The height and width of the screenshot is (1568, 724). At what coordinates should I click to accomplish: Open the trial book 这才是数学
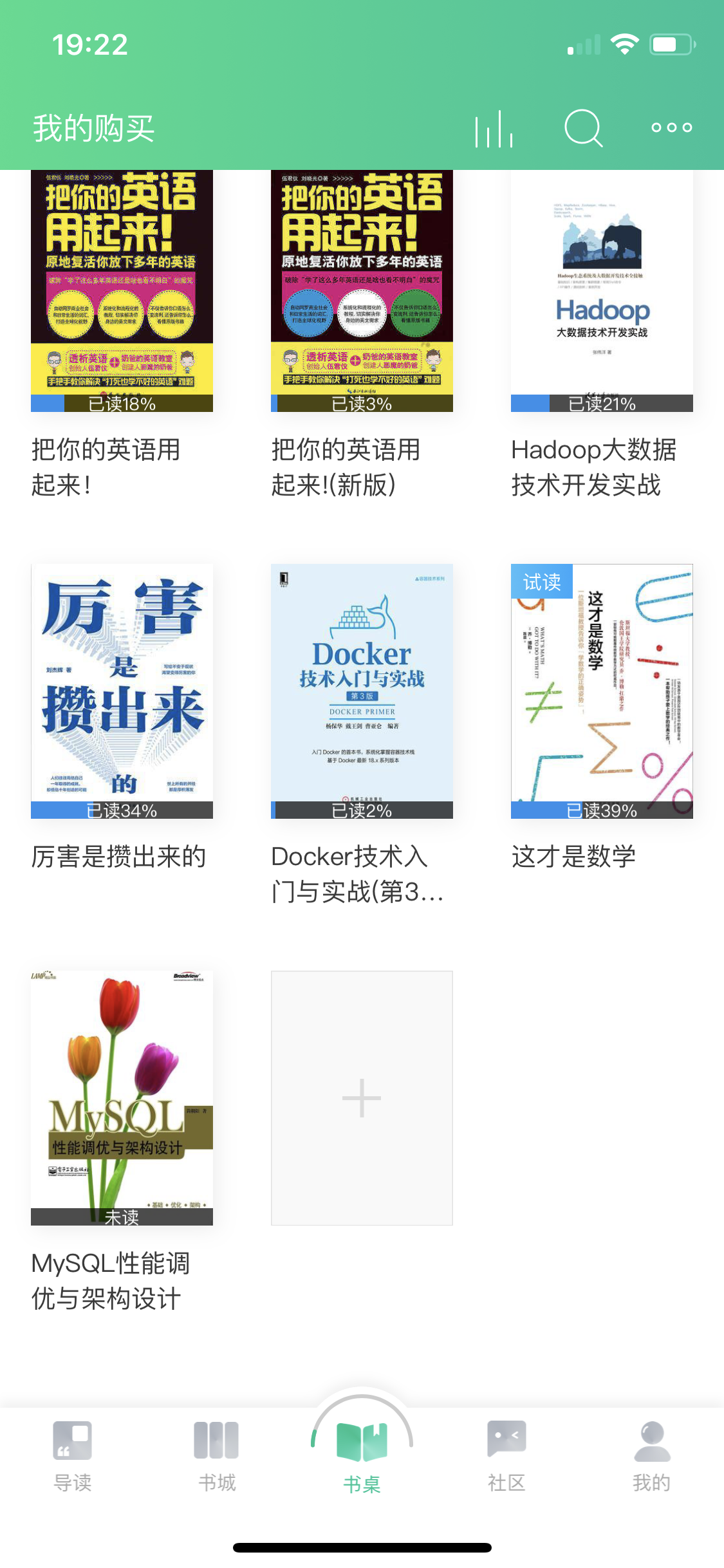[602, 691]
